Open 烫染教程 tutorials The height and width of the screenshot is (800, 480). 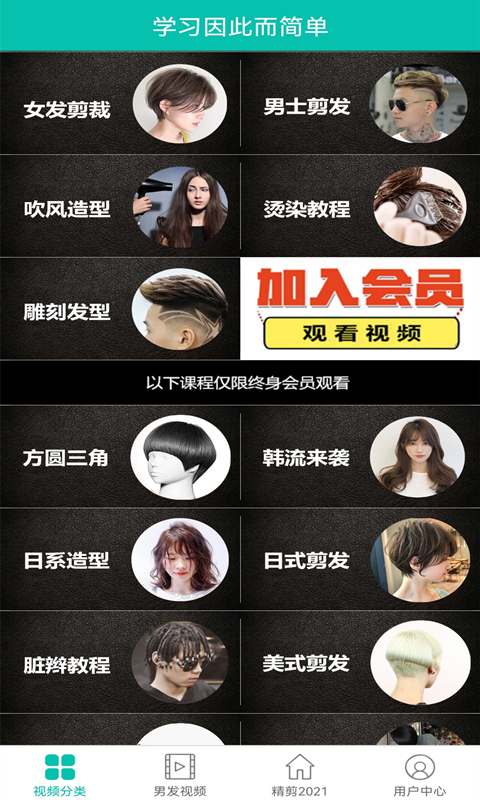(360, 206)
